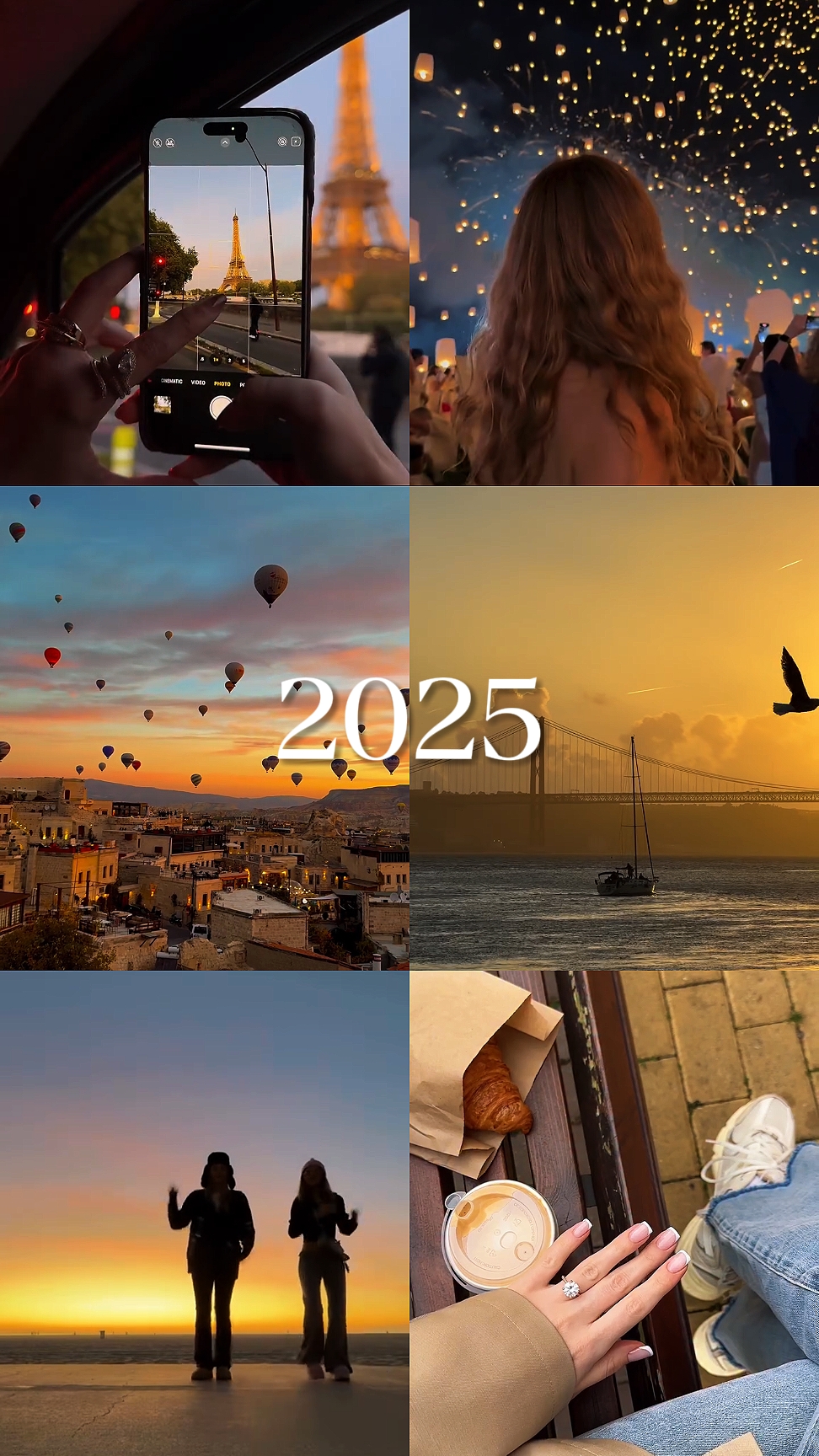Select the yellow PHOTO mode label
This screenshot has width=819, height=1456.
[x=222, y=384]
